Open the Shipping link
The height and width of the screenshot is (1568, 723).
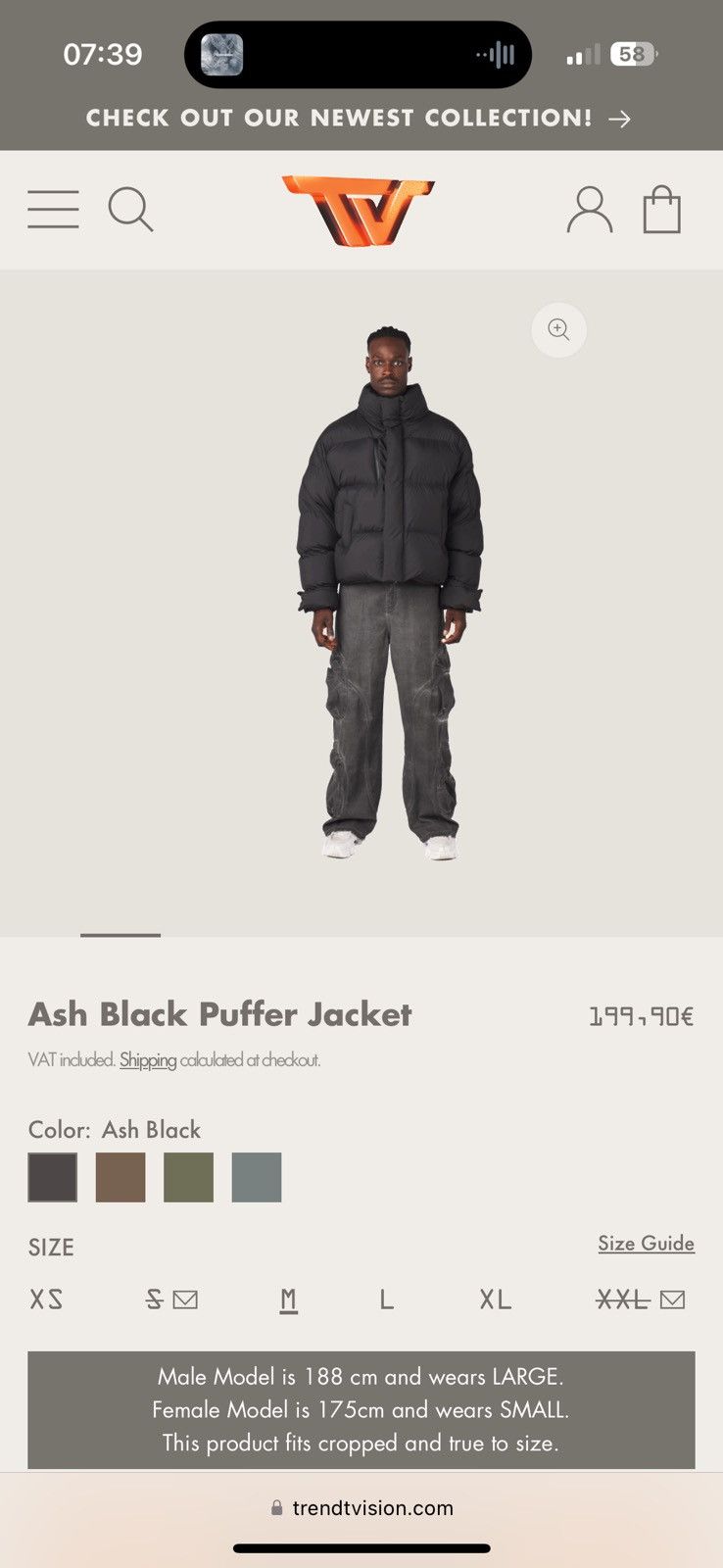(x=148, y=1059)
